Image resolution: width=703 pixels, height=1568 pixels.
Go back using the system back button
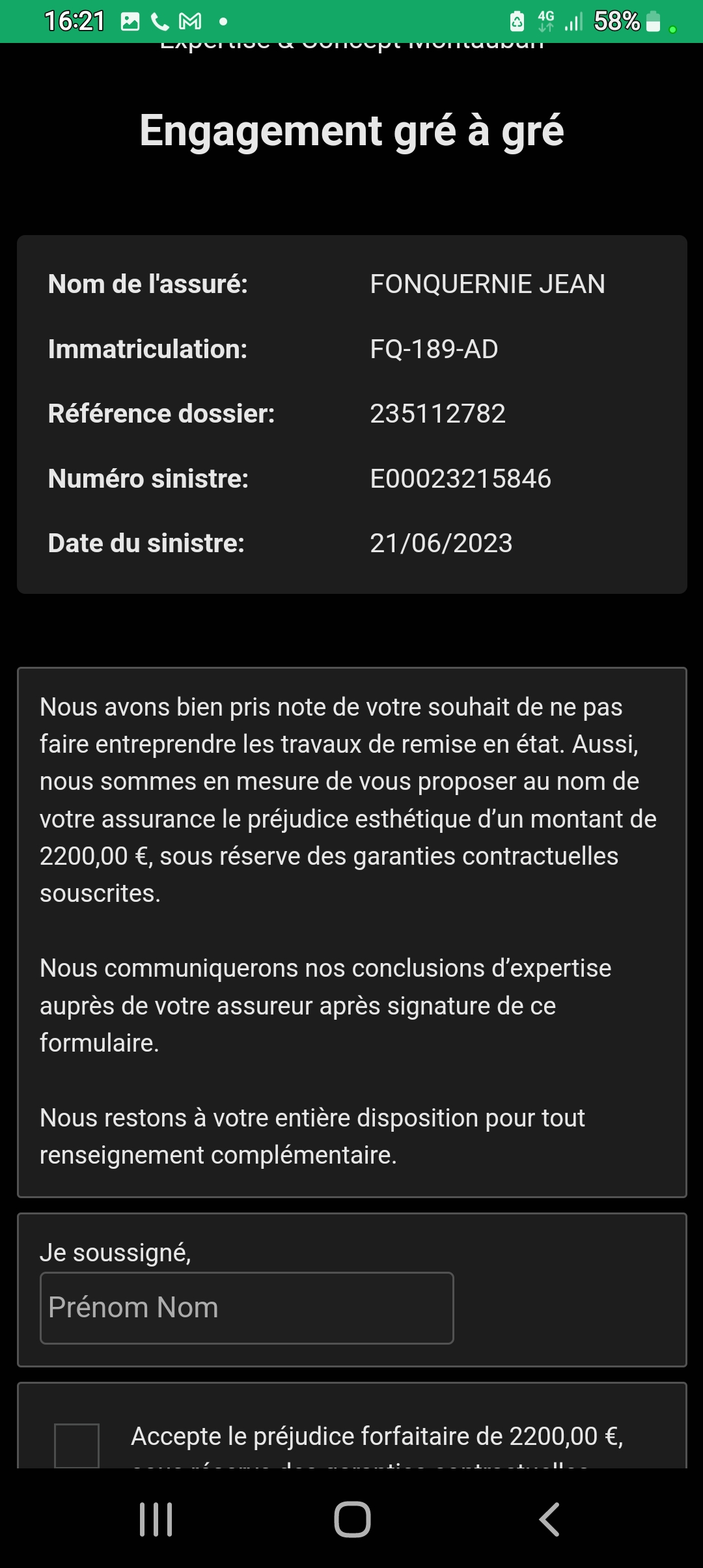(549, 1519)
